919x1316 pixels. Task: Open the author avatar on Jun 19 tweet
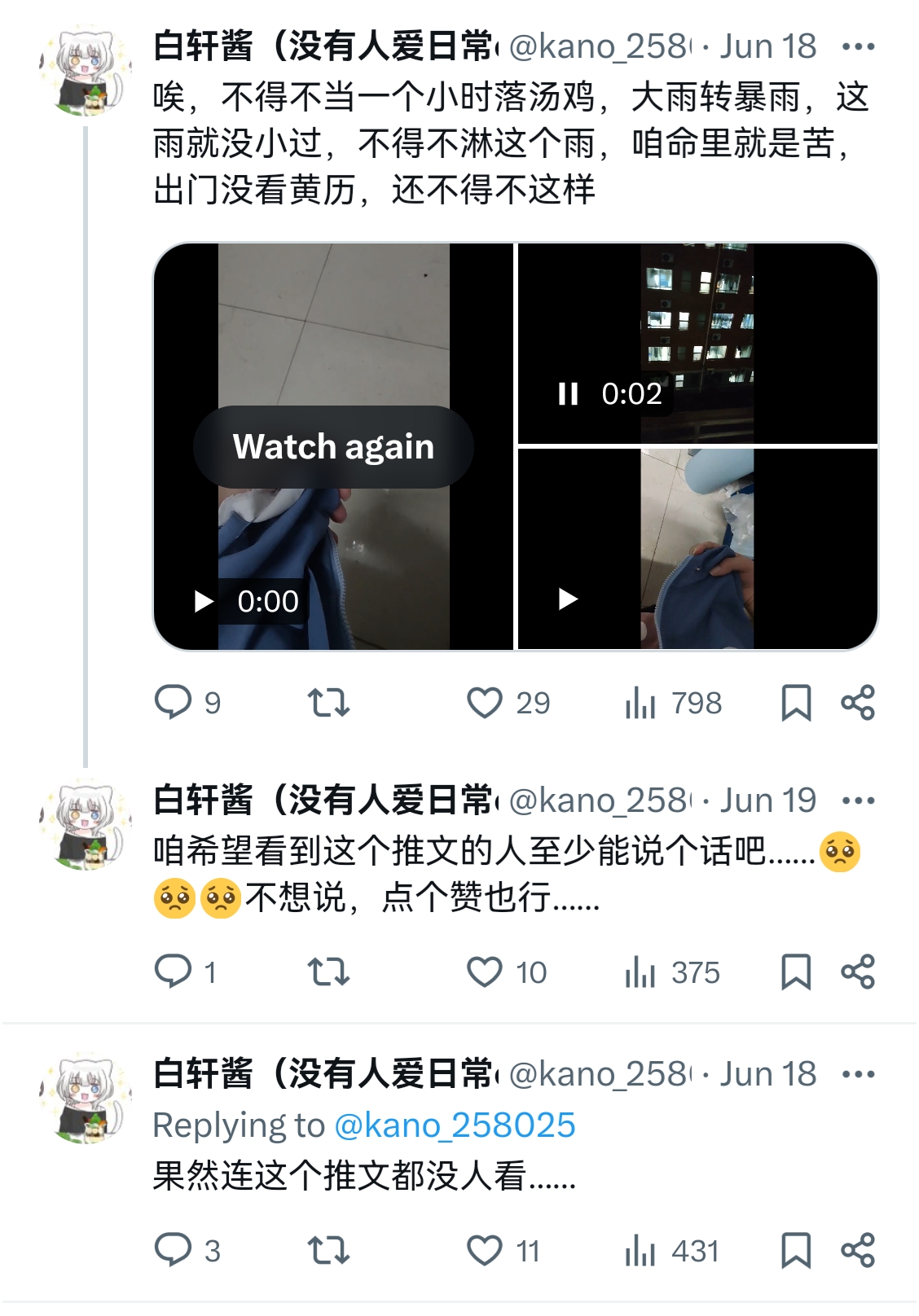pyautogui.click(x=85, y=823)
